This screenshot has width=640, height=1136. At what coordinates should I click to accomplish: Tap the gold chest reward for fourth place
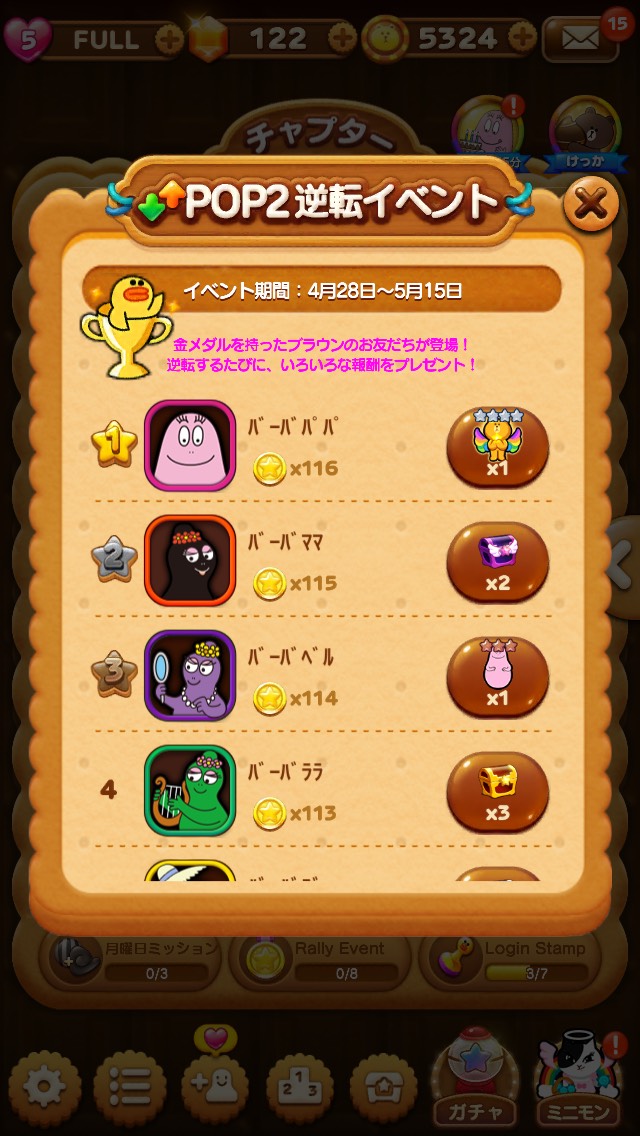[497, 791]
